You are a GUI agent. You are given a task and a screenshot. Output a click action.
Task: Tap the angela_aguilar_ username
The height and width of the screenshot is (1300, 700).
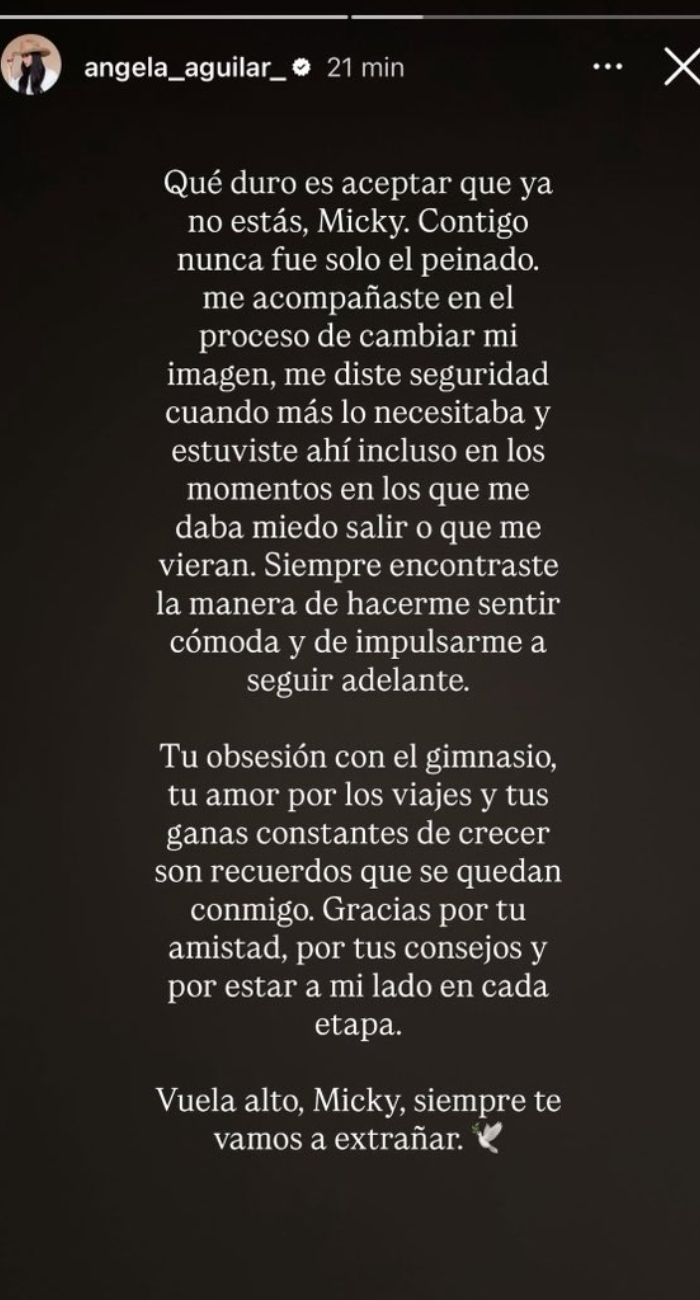click(x=187, y=67)
